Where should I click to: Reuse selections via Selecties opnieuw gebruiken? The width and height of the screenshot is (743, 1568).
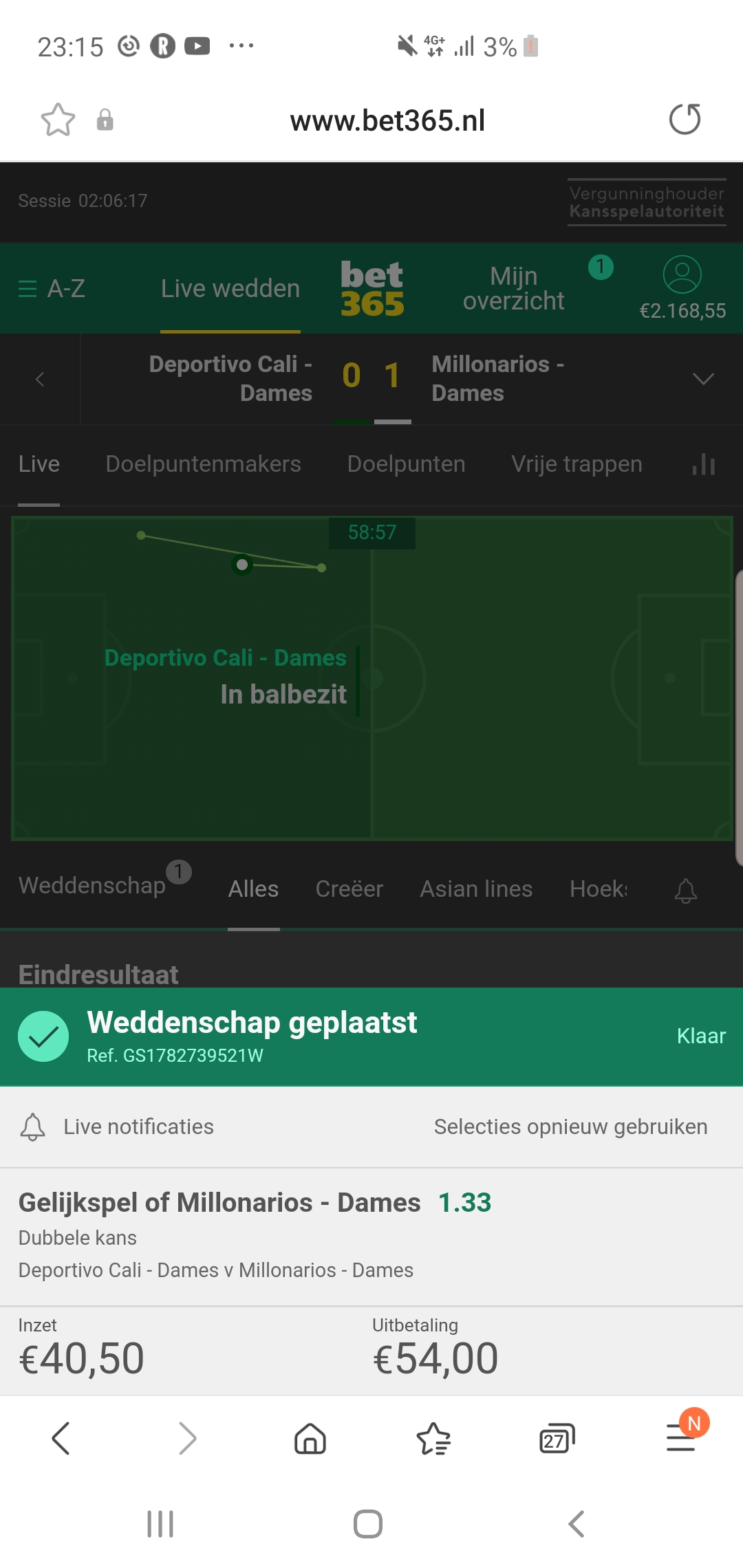(x=570, y=1126)
